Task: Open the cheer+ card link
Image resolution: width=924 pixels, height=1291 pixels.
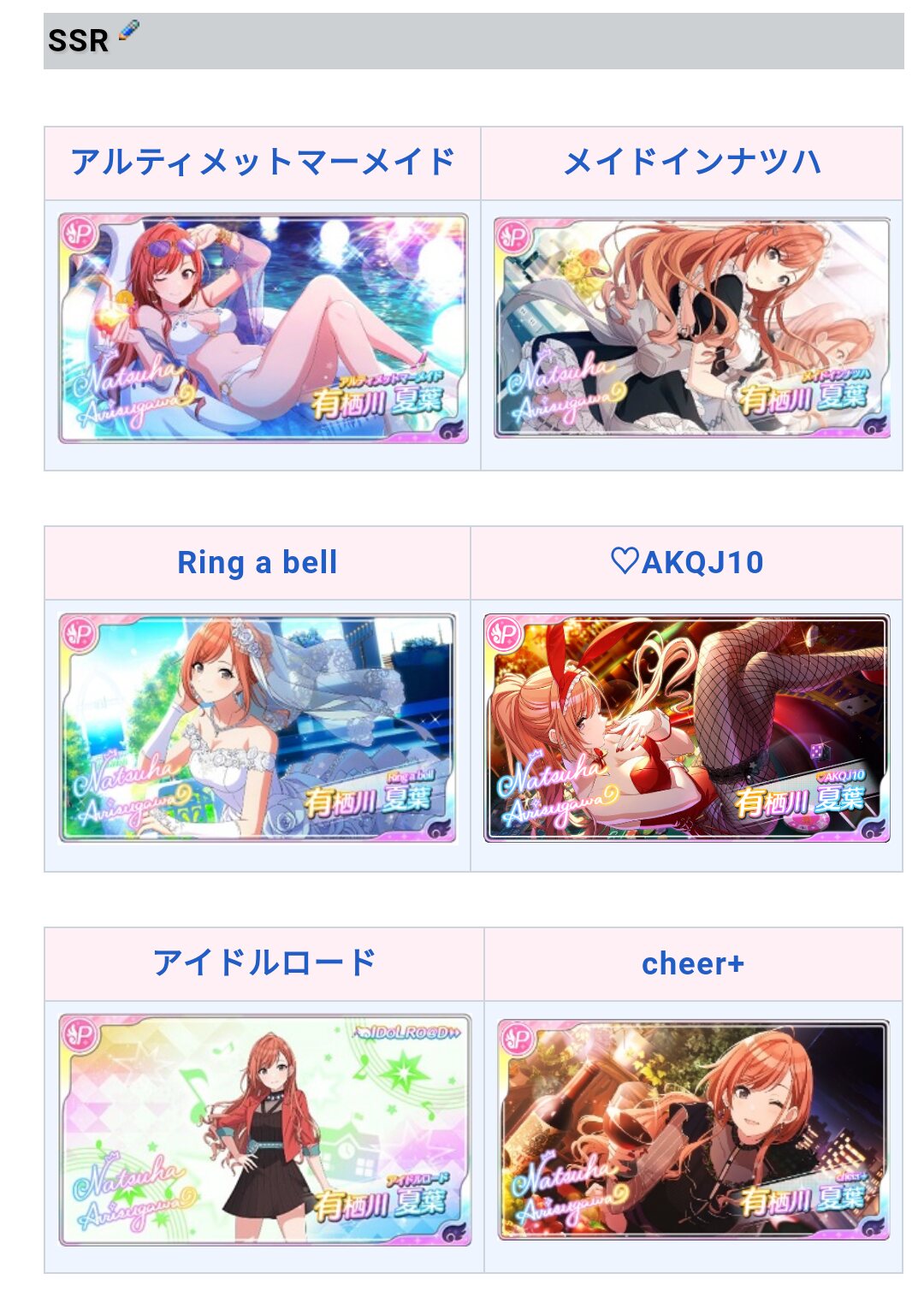Action: click(693, 964)
